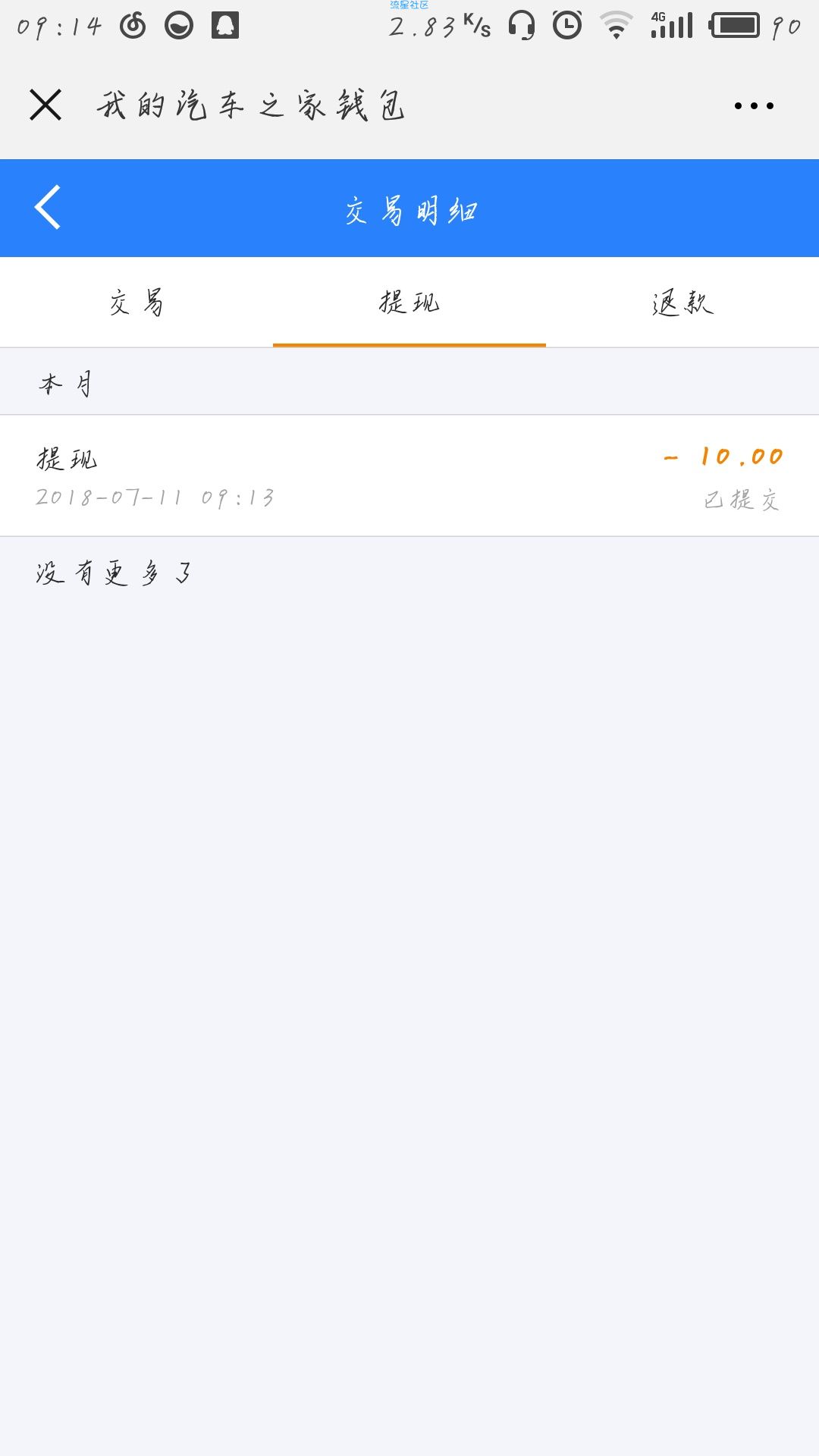Open the 提现 record from 2018-07-11

[x=409, y=475]
